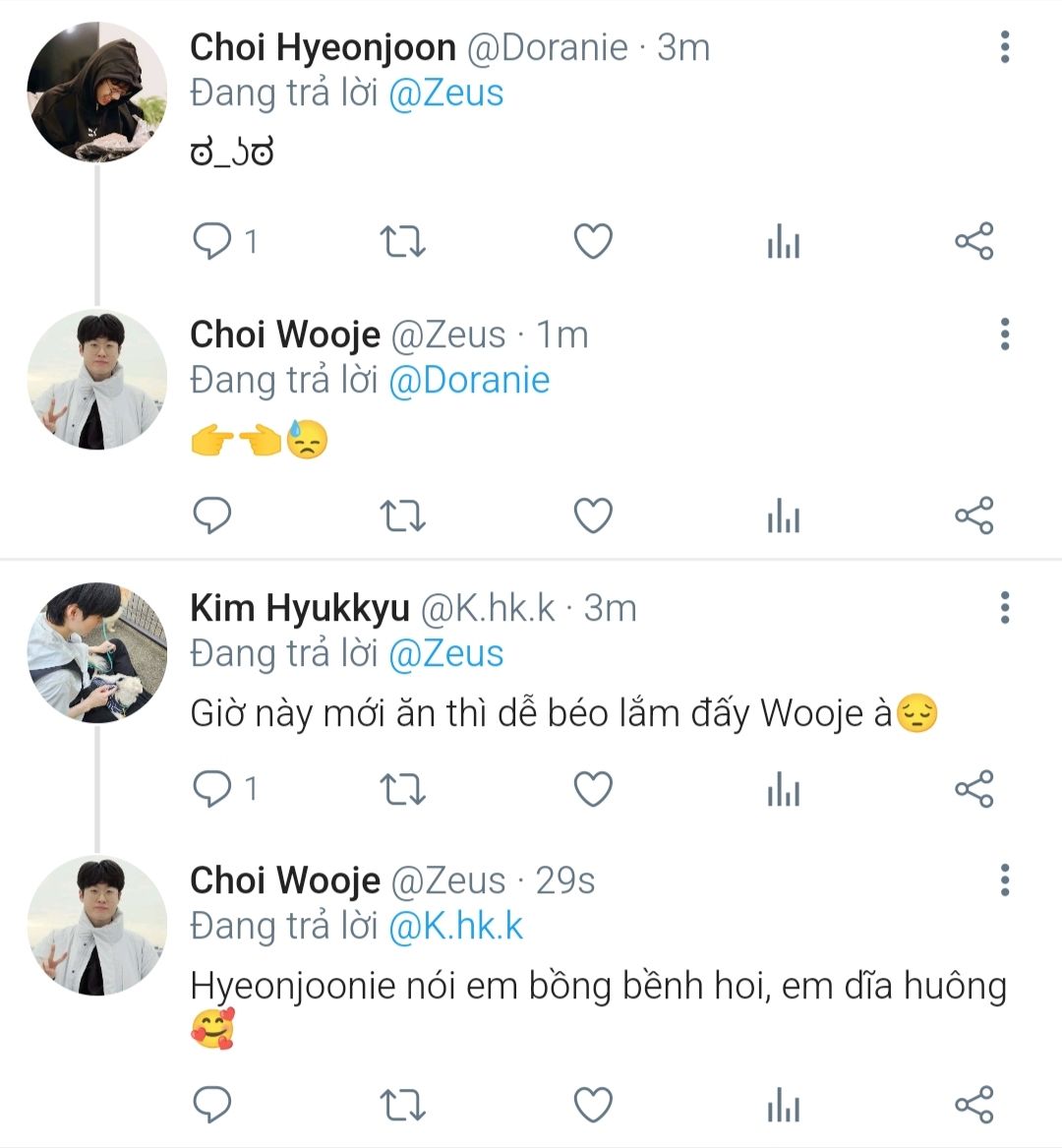The height and width of the screenshot is (1148, 1062).
Task: Reply to Kim Hyukkyu's tweet
Action: 211,788
